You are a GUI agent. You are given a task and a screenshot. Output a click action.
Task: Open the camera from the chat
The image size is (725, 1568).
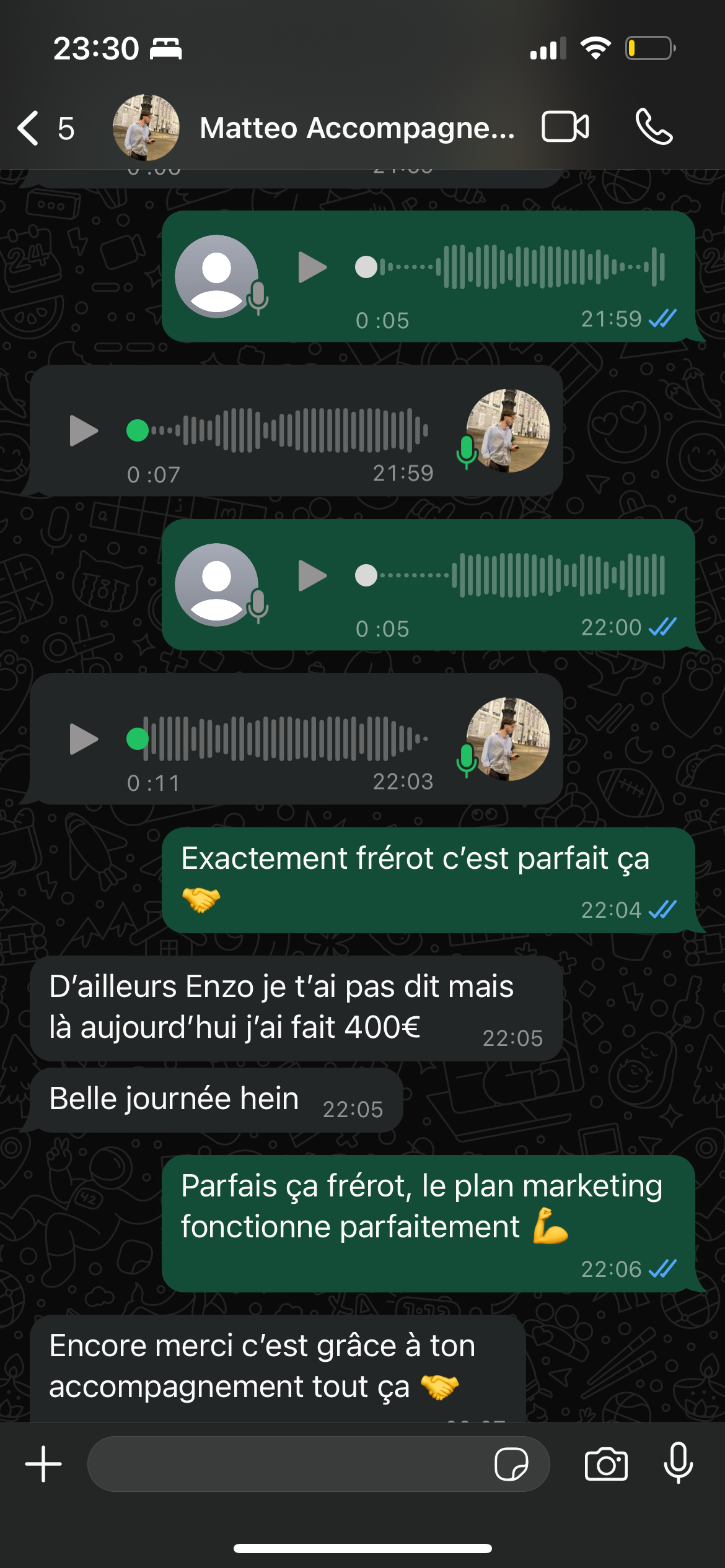click(606, 1464)
